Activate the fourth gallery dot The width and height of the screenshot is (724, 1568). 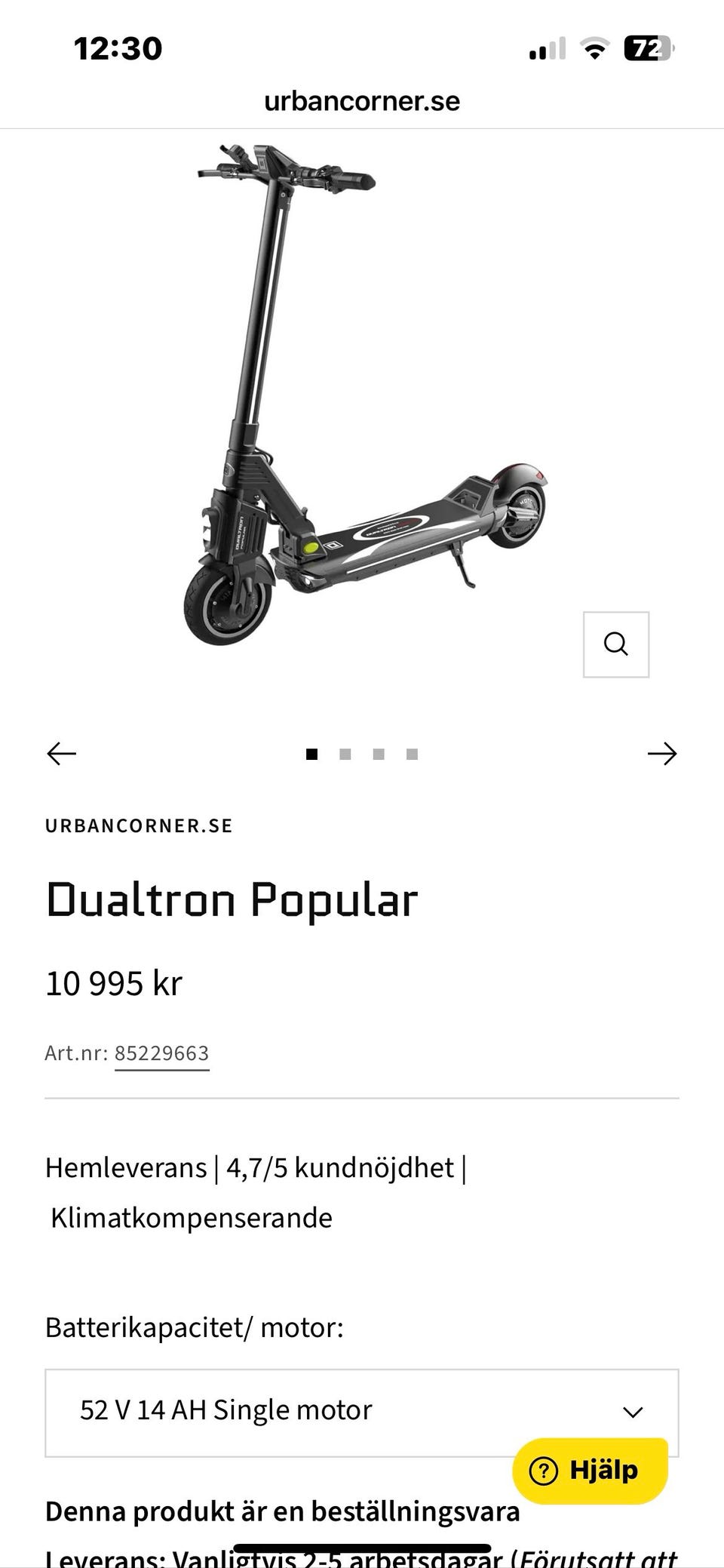(412, 753)
